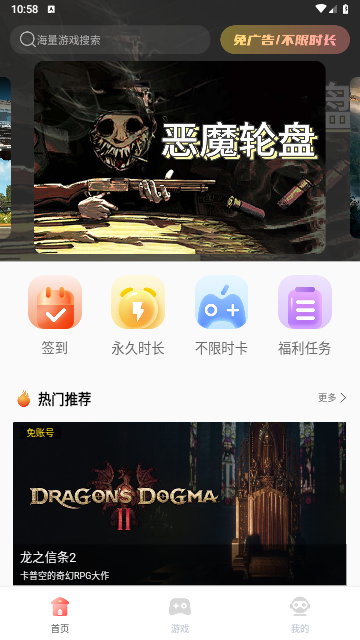The image size is (360, 640).
Task: Tap the 免广告/不限时长 button
Action: [285, 40]
